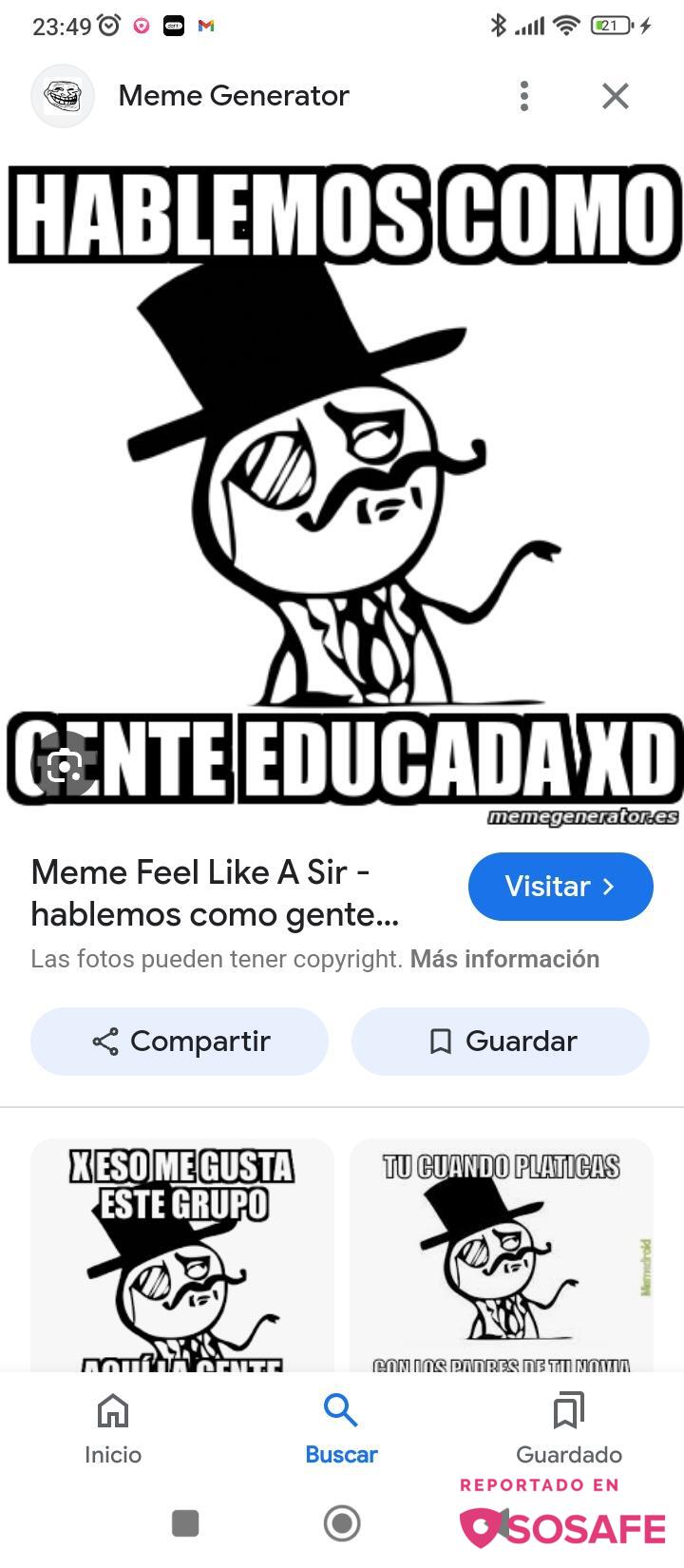
Task: Open the Más información link
Action: [504, 959]
